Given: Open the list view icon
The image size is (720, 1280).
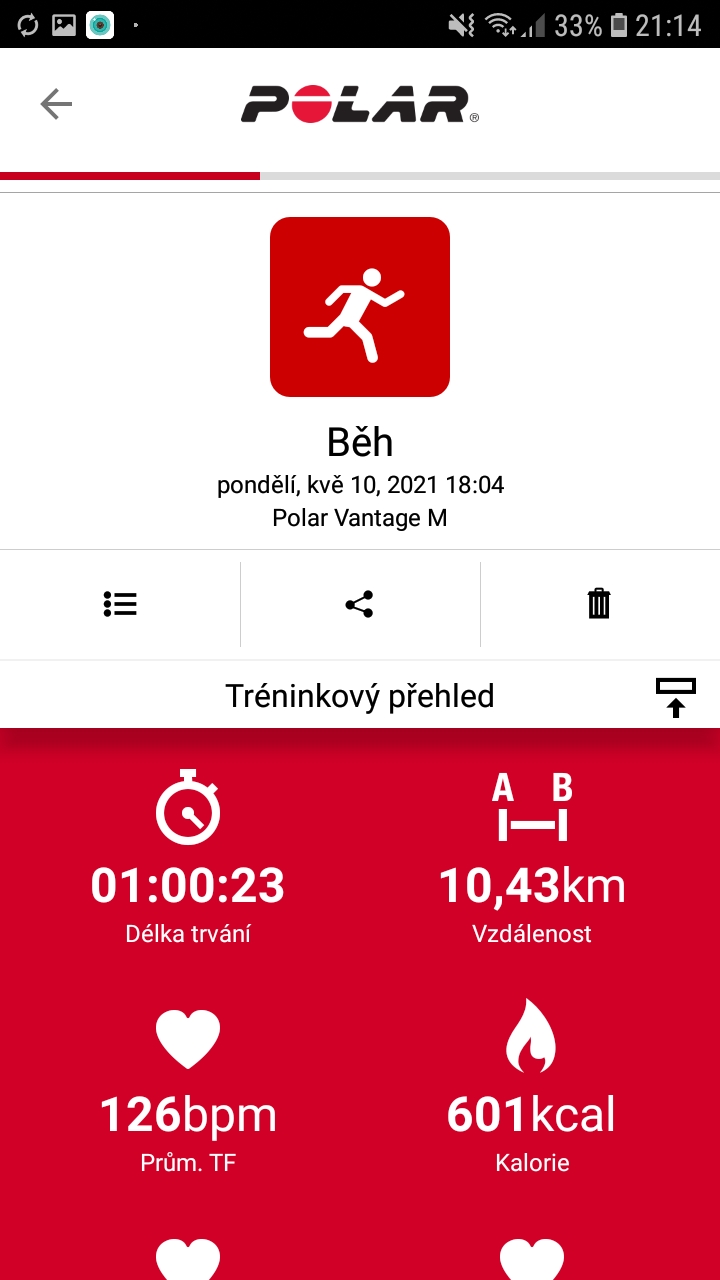Looking at the screenshot, I should [x=120, y=604].
